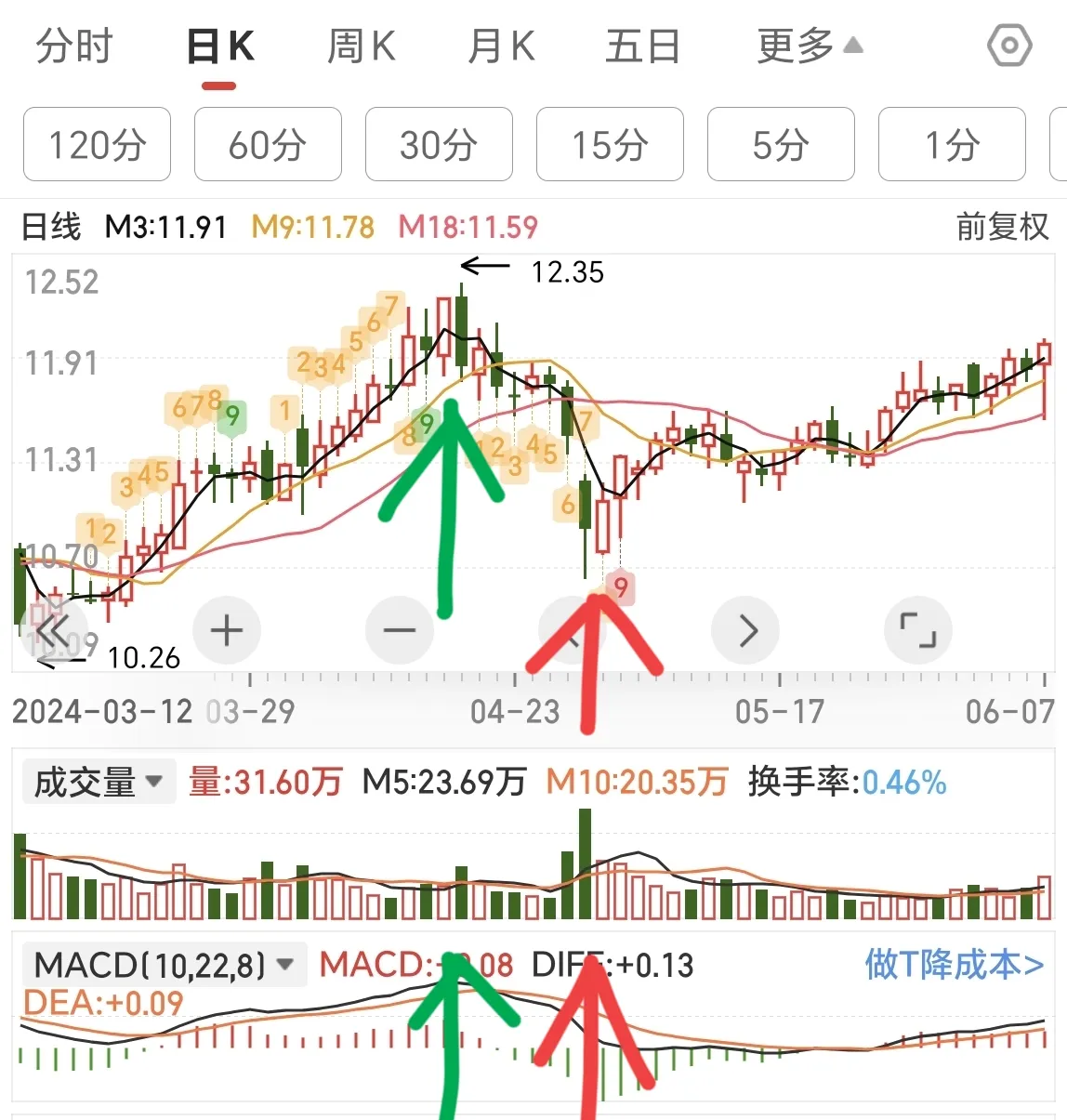
Task: Open the MACD(10,22,8) indicator dropdown
Action: coord(164,965)
